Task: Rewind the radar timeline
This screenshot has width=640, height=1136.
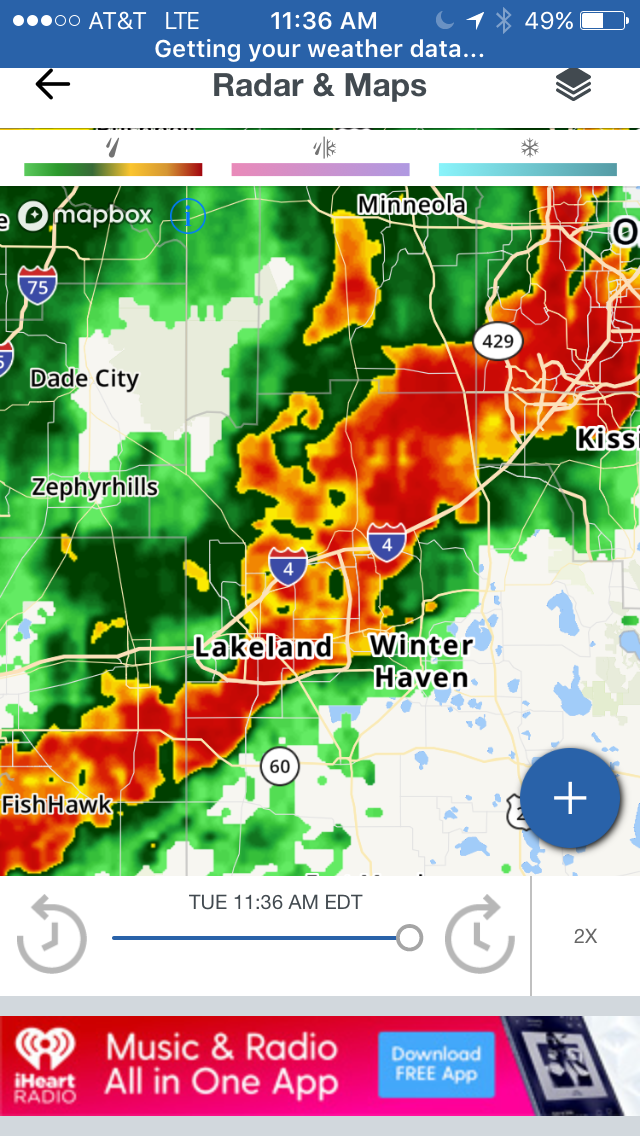Action: pyautogui.click(x=52, y=937)
